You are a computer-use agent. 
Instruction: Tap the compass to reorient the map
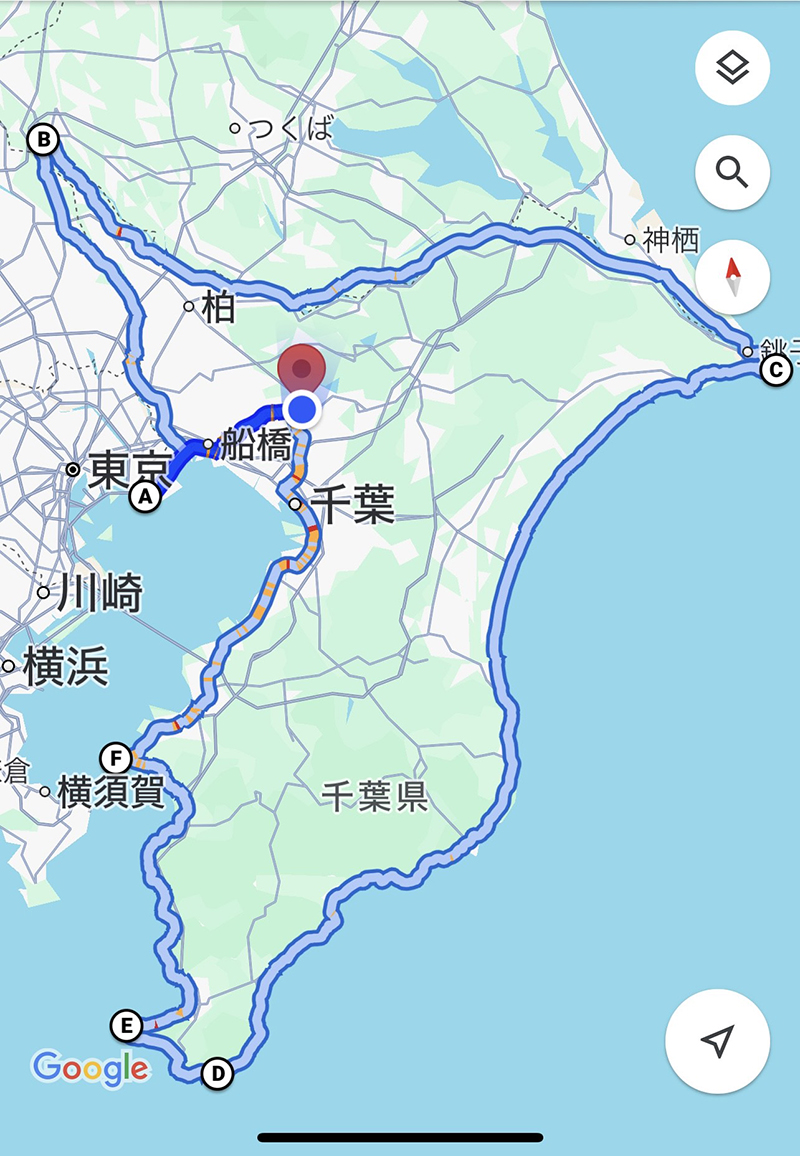point(732,278)
